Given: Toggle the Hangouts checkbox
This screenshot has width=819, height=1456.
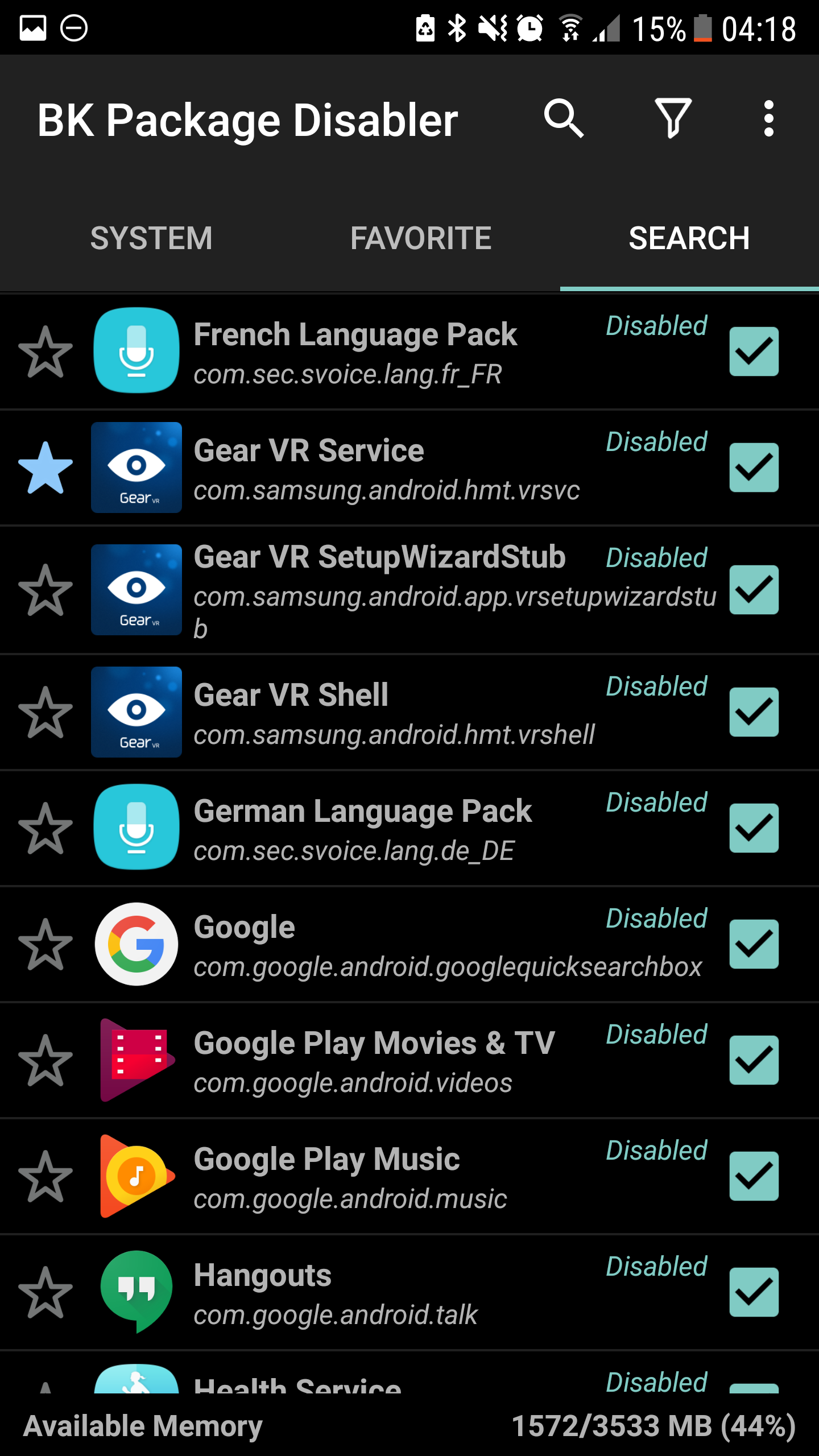Looking at the screenshot, I should [754, 1292].
